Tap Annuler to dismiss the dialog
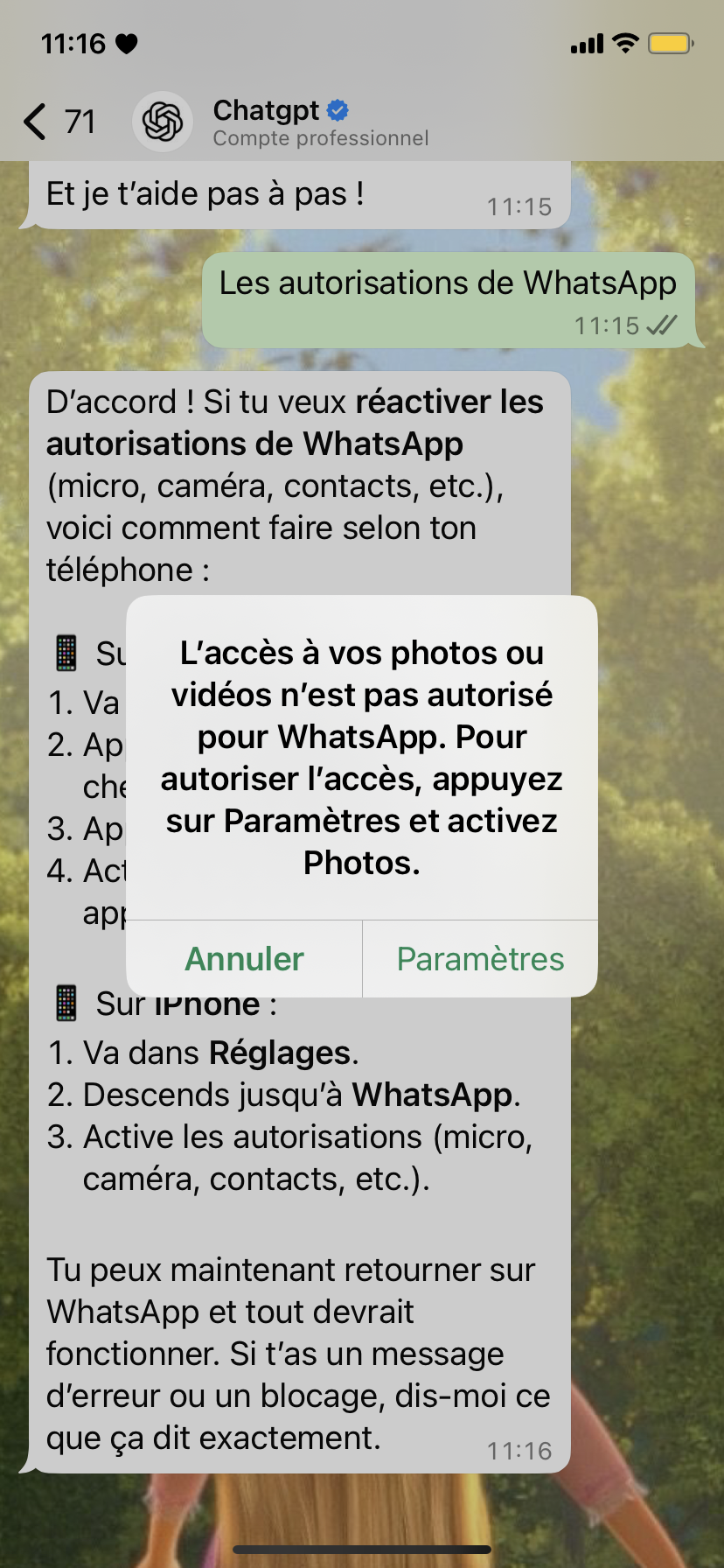The width and height of the screenshot is (724, 1568). [x=244, y=959]
